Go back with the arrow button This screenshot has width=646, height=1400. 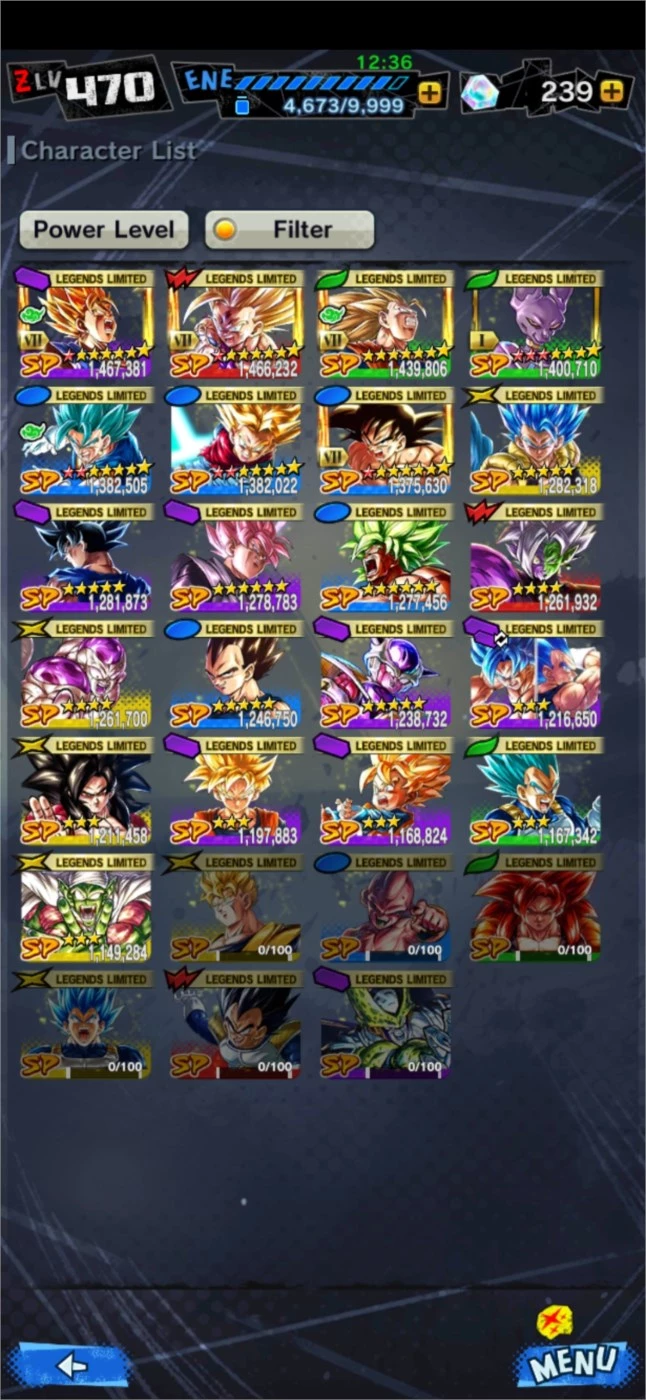point(72,1364)
